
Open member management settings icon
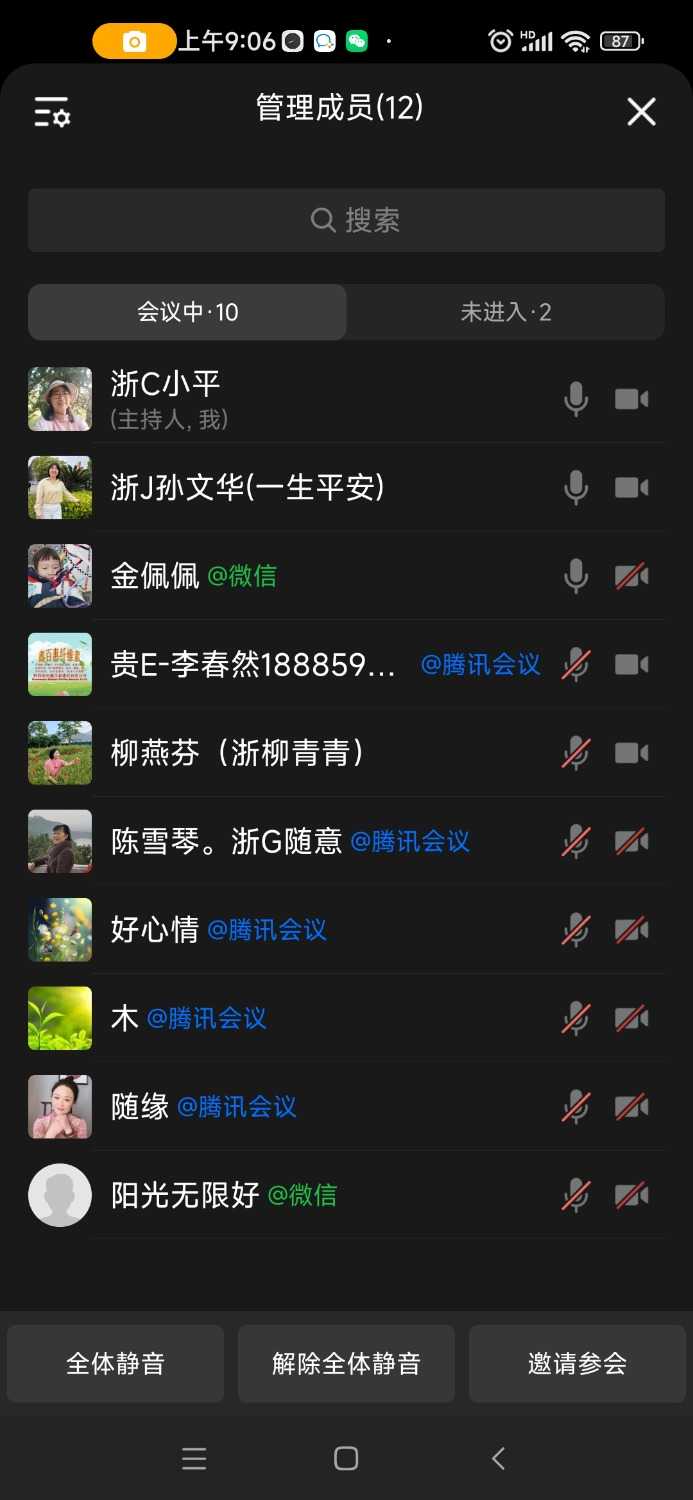pos(52,112)
